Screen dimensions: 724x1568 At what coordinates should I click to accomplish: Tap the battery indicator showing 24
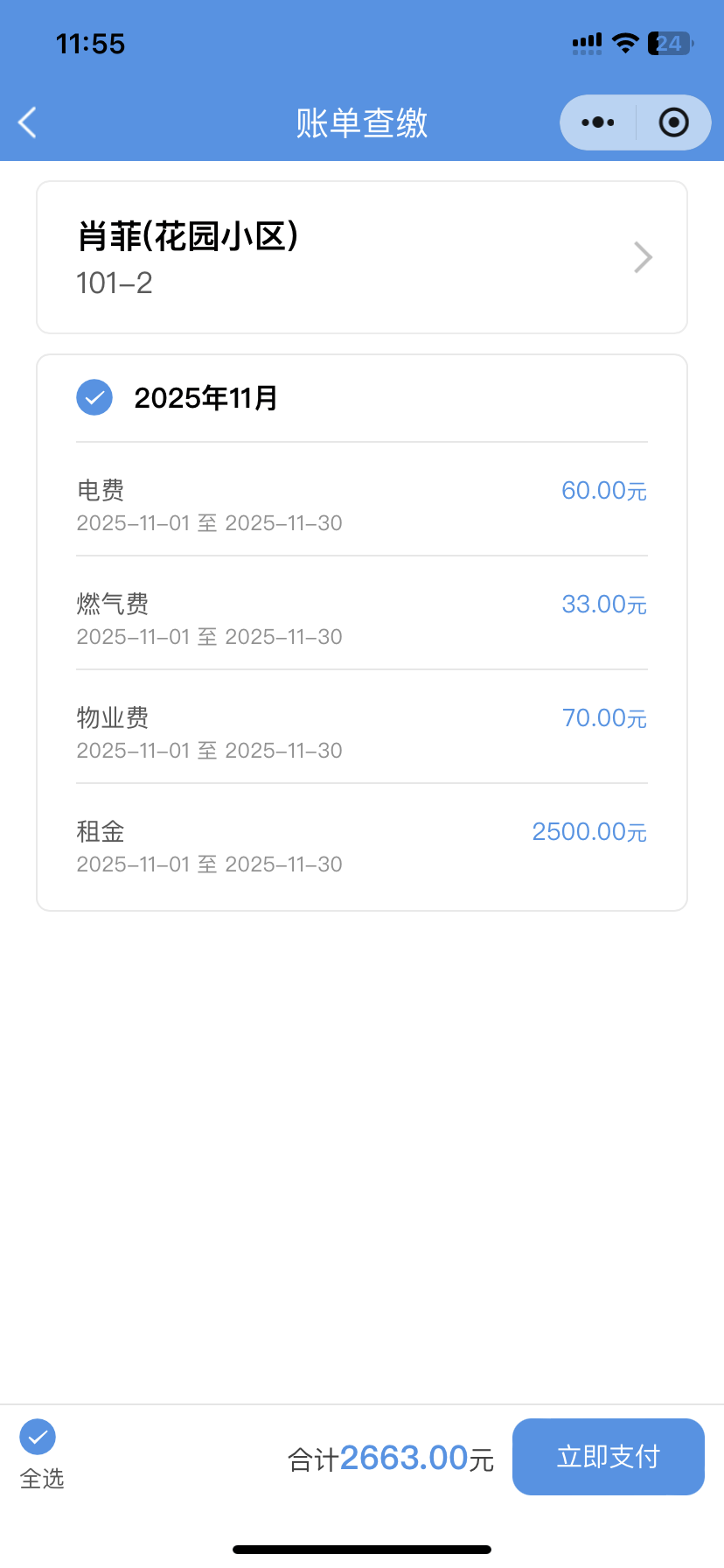point(670,42)
